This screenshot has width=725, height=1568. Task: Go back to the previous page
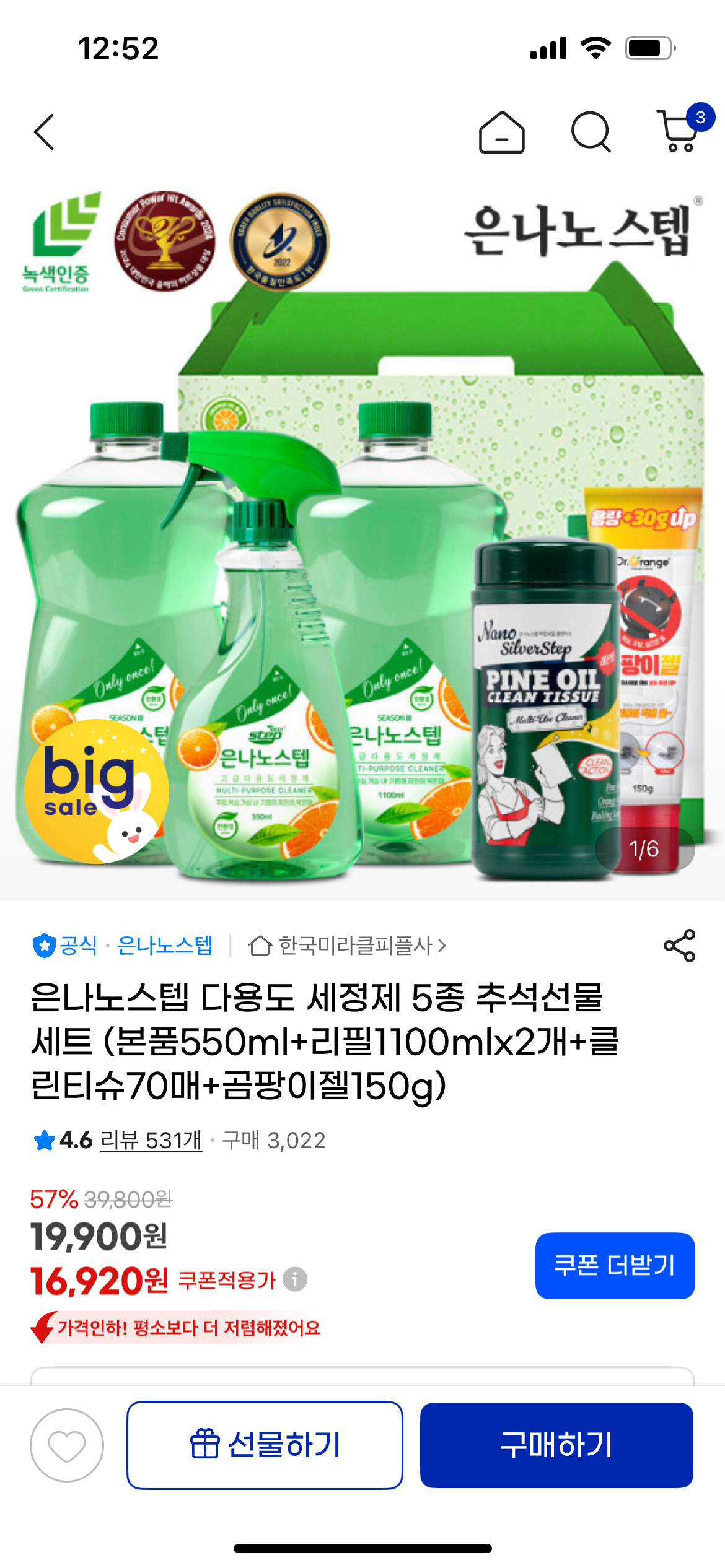45,132
